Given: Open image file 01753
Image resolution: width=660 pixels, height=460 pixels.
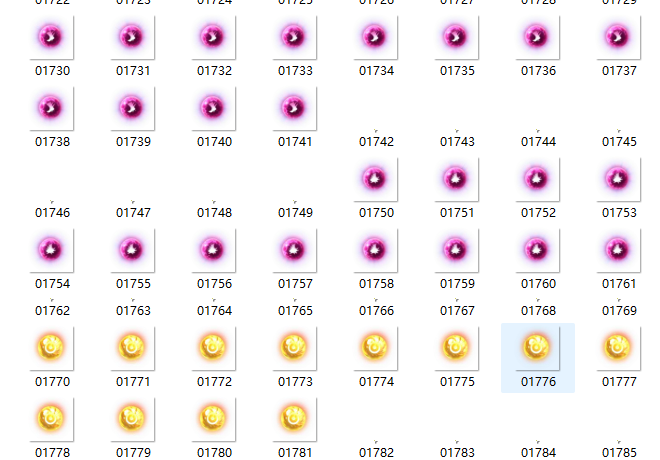Looking at the screenshot, I should pyautogui.click(x=618, y=180).
